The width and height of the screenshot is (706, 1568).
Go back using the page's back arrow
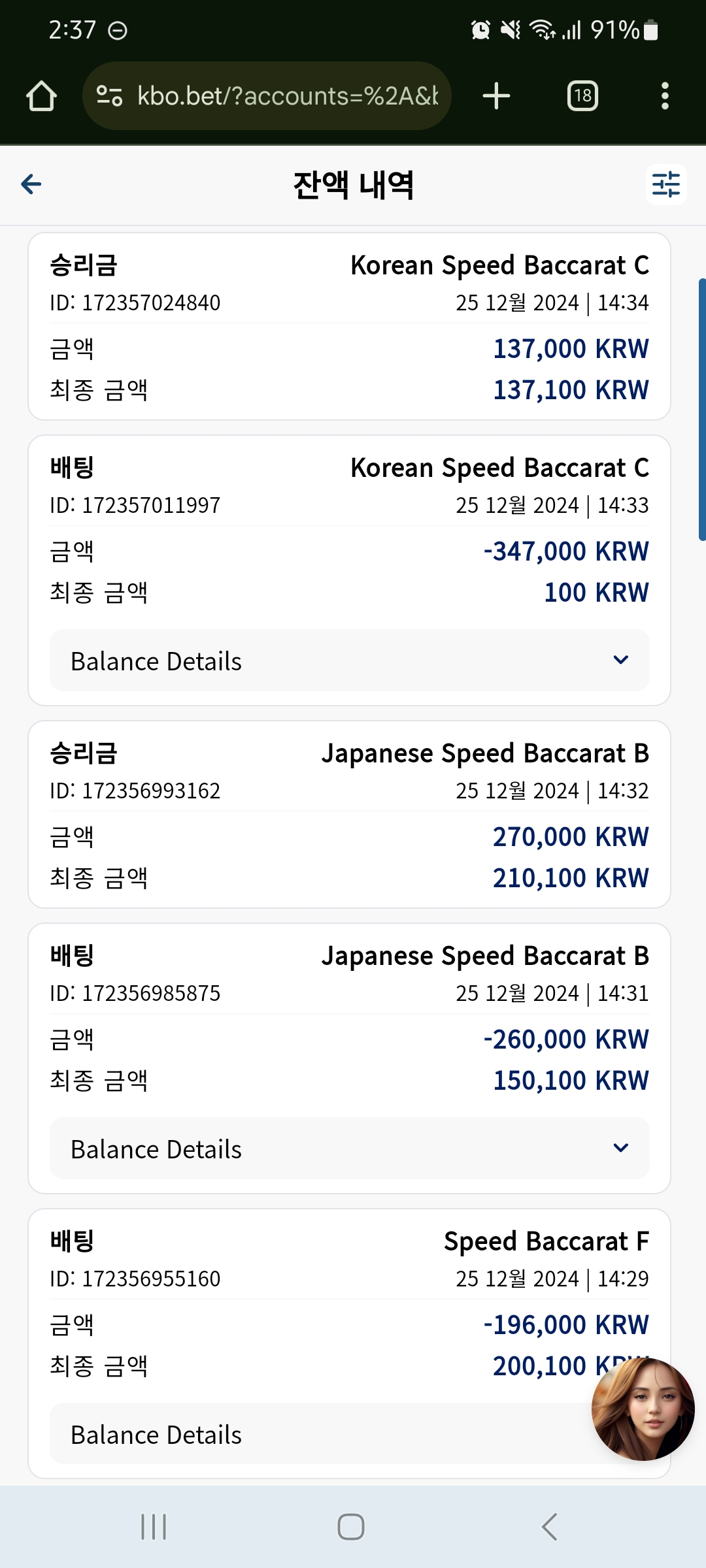pyautogui.click(x=31, y=185)
